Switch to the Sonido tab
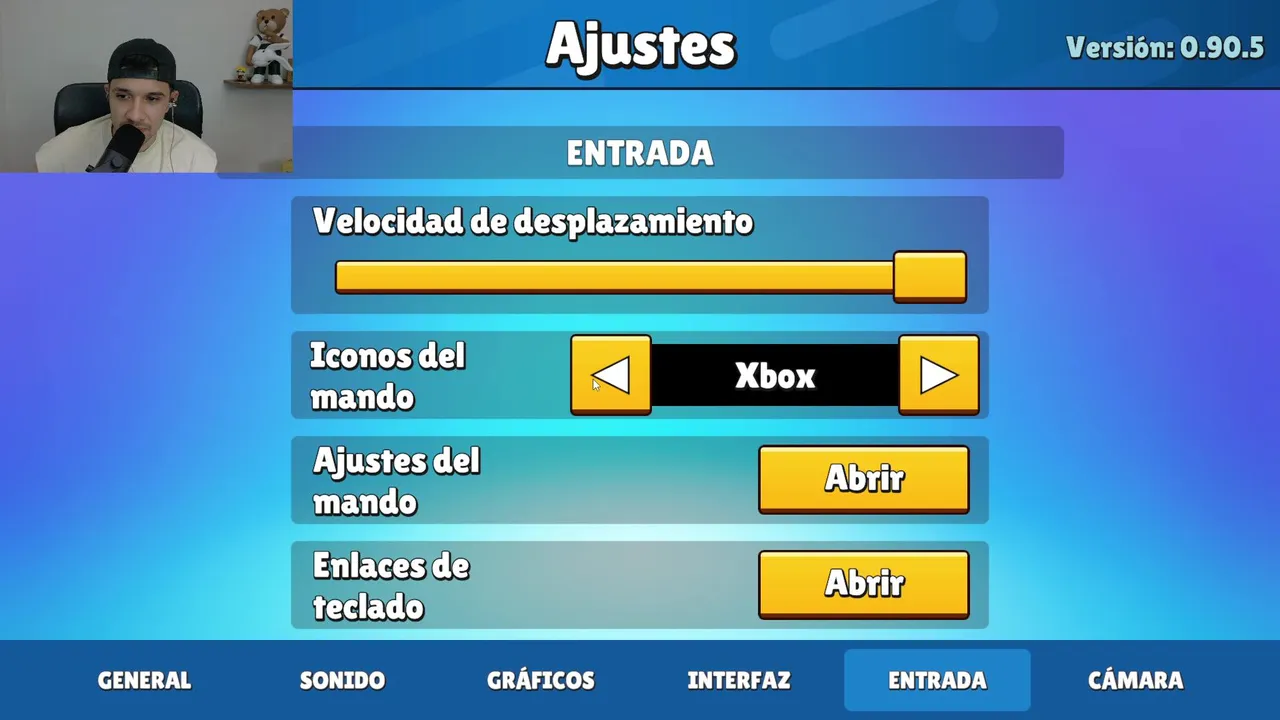 342,680
